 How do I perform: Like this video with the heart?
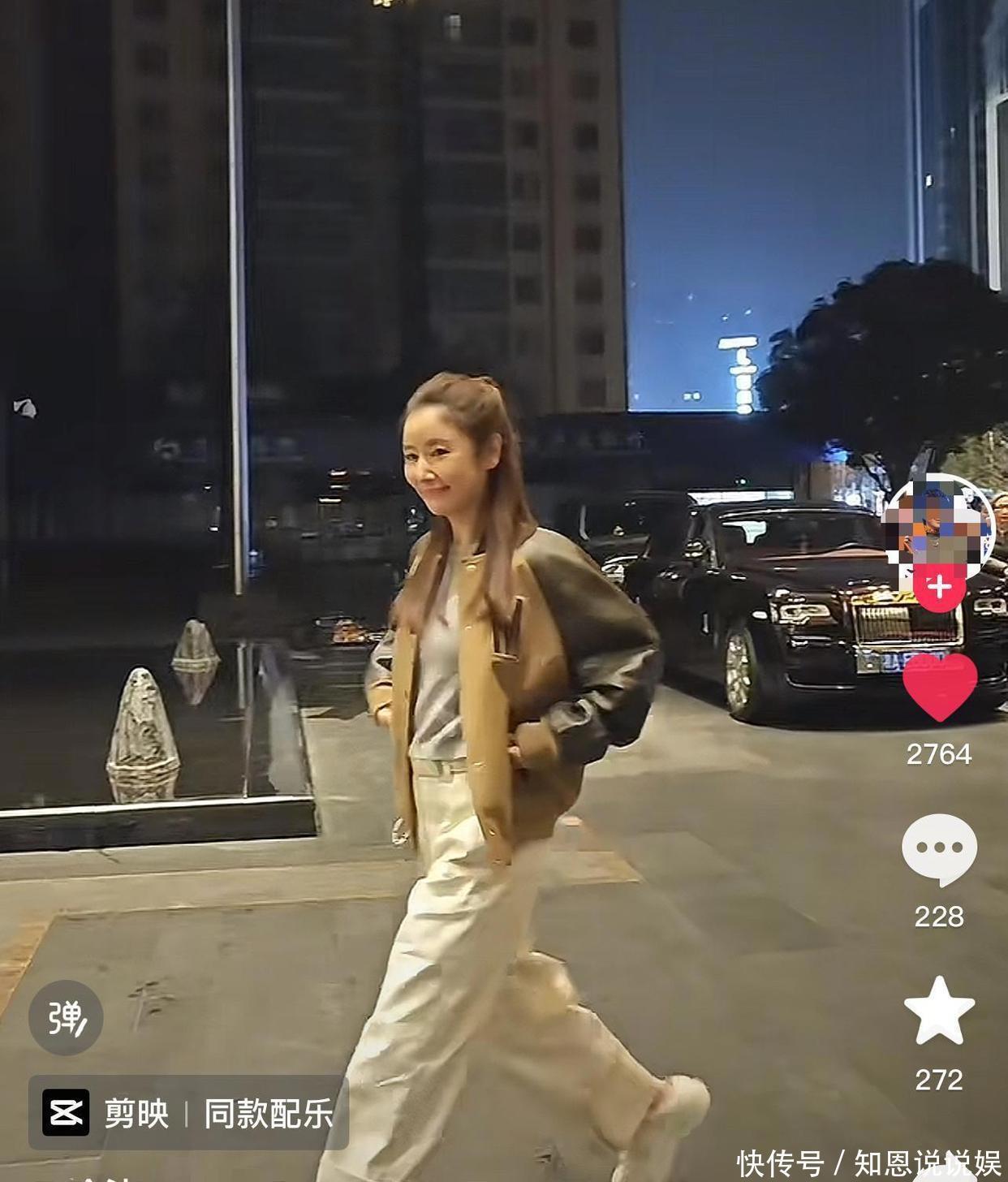click(x=940, y=687)
